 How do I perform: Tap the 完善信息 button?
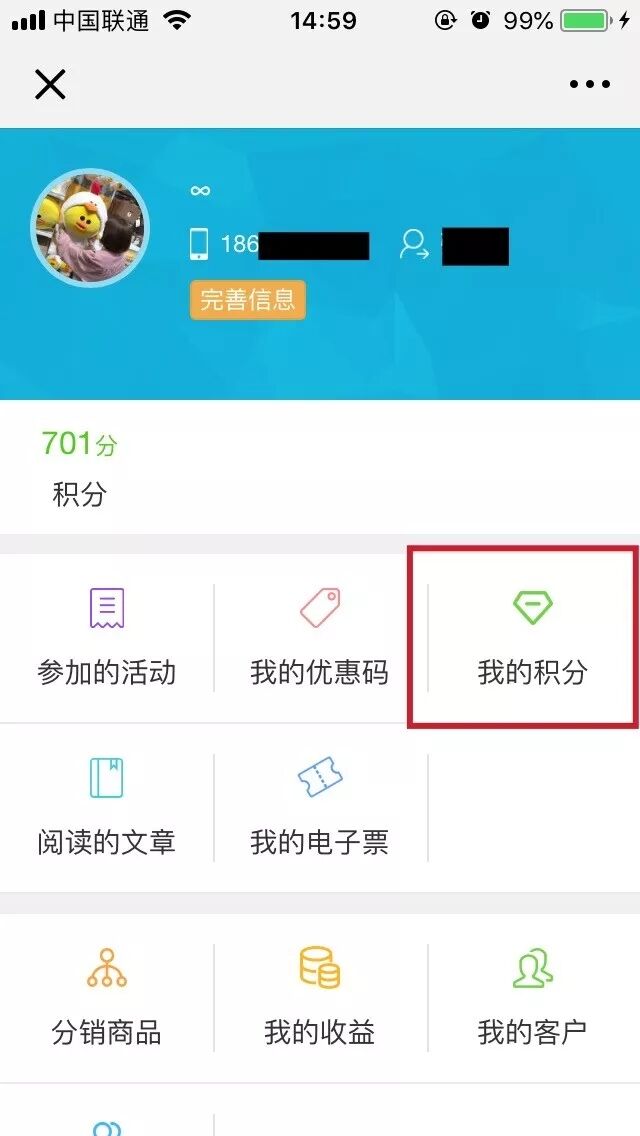click(x=248, y=300)
